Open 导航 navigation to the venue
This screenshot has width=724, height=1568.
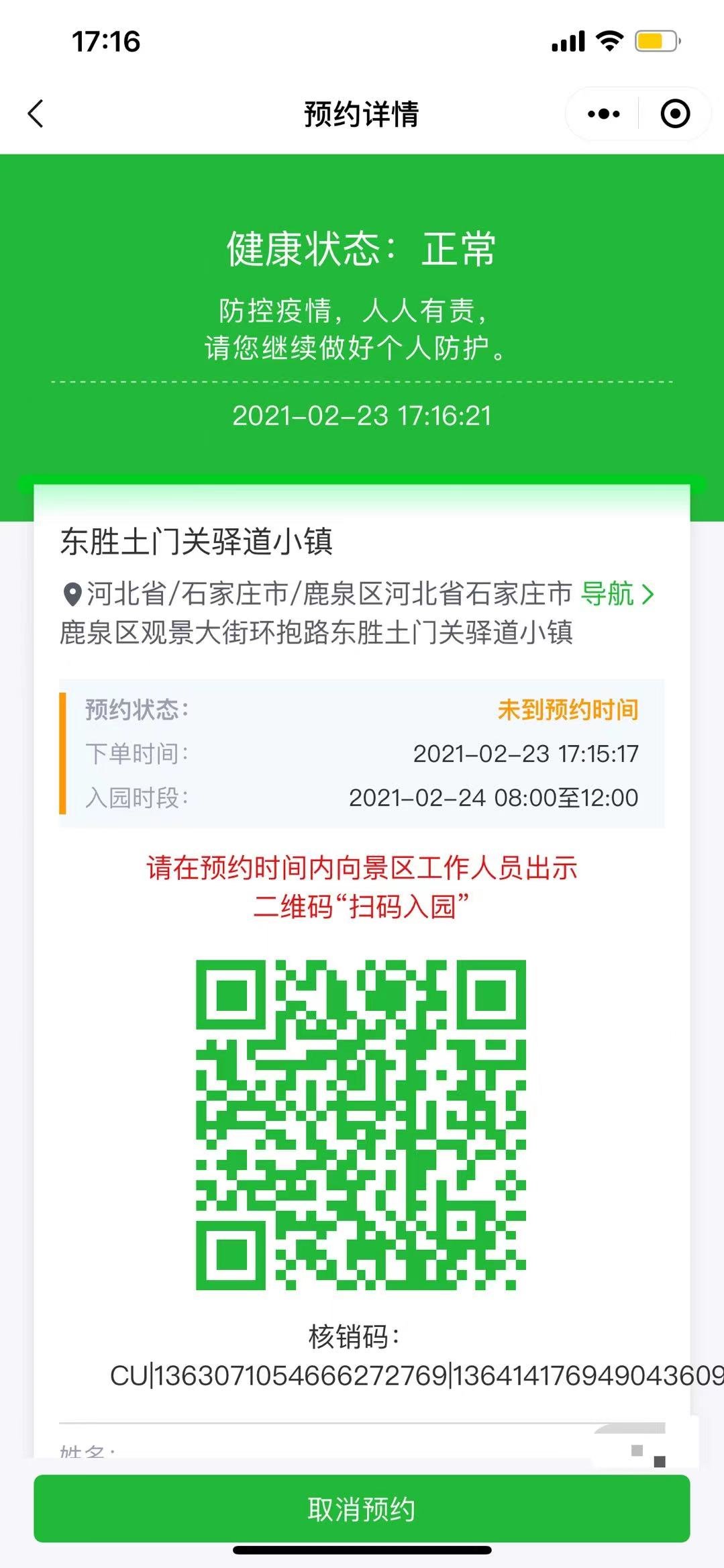[x=617, y=594]
